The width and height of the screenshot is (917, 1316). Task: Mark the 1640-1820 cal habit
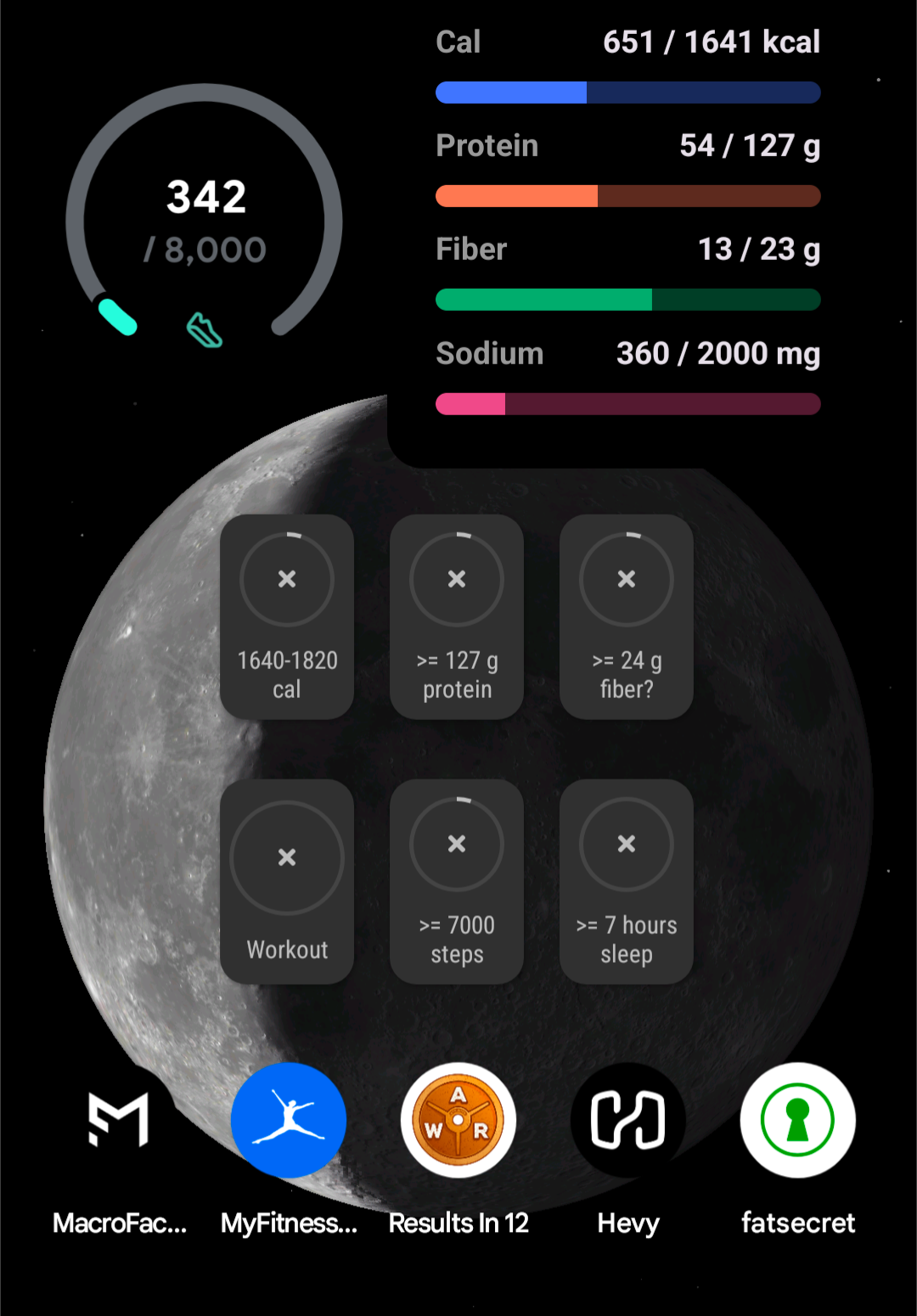[287, 580]
